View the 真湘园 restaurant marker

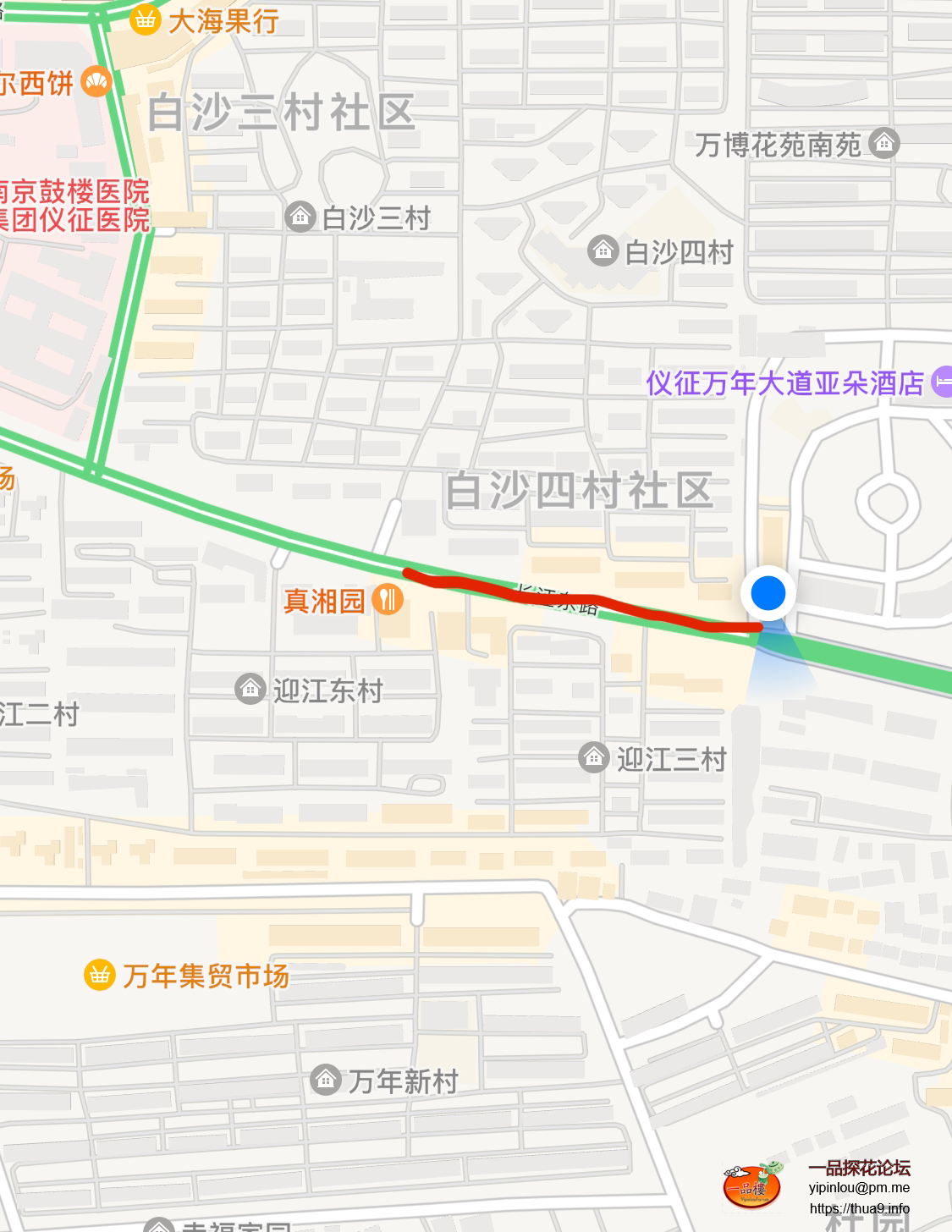point(388,599)
